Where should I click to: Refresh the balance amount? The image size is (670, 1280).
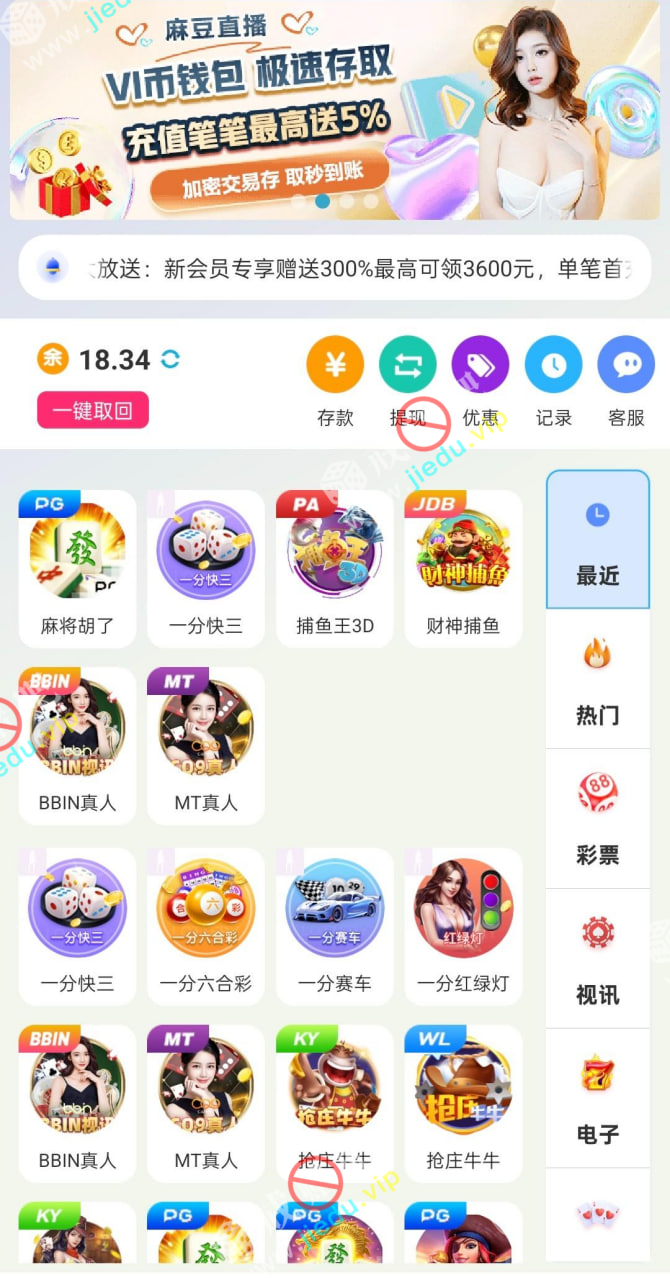coord(171,359)
